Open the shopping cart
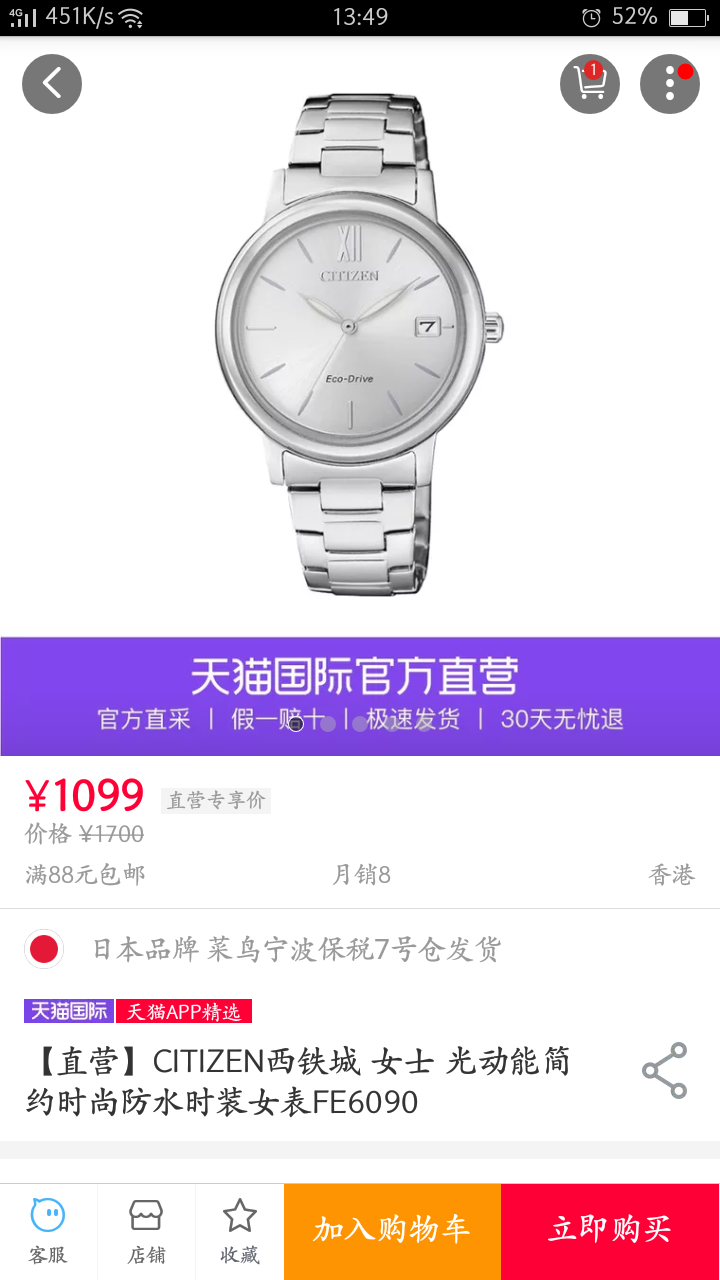720x1280 pixels. pos(590,84)
